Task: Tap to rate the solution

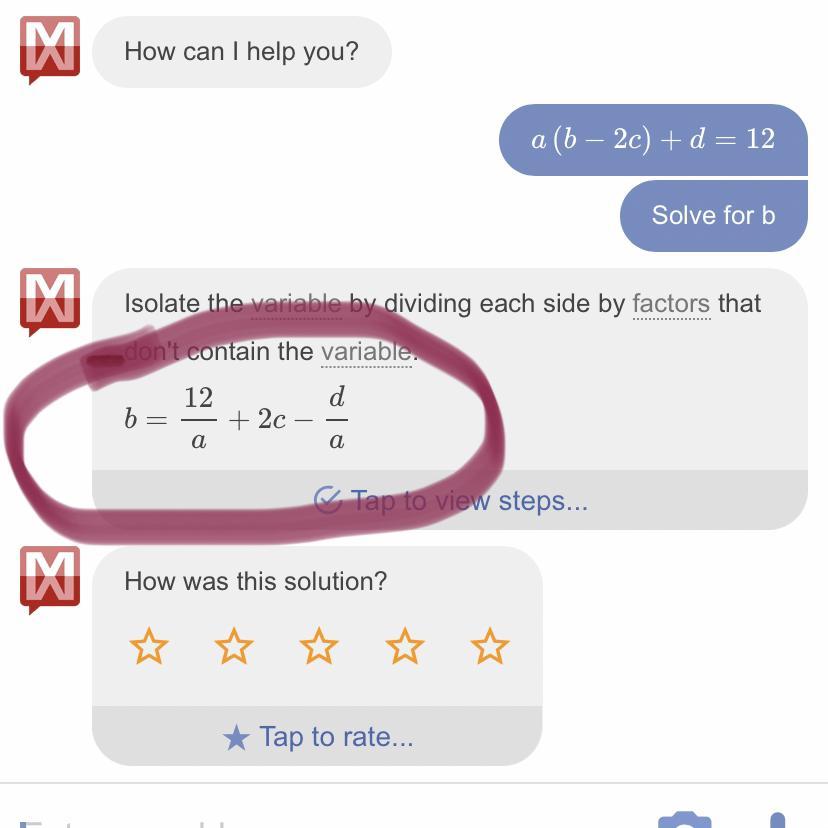Action: 317,737
